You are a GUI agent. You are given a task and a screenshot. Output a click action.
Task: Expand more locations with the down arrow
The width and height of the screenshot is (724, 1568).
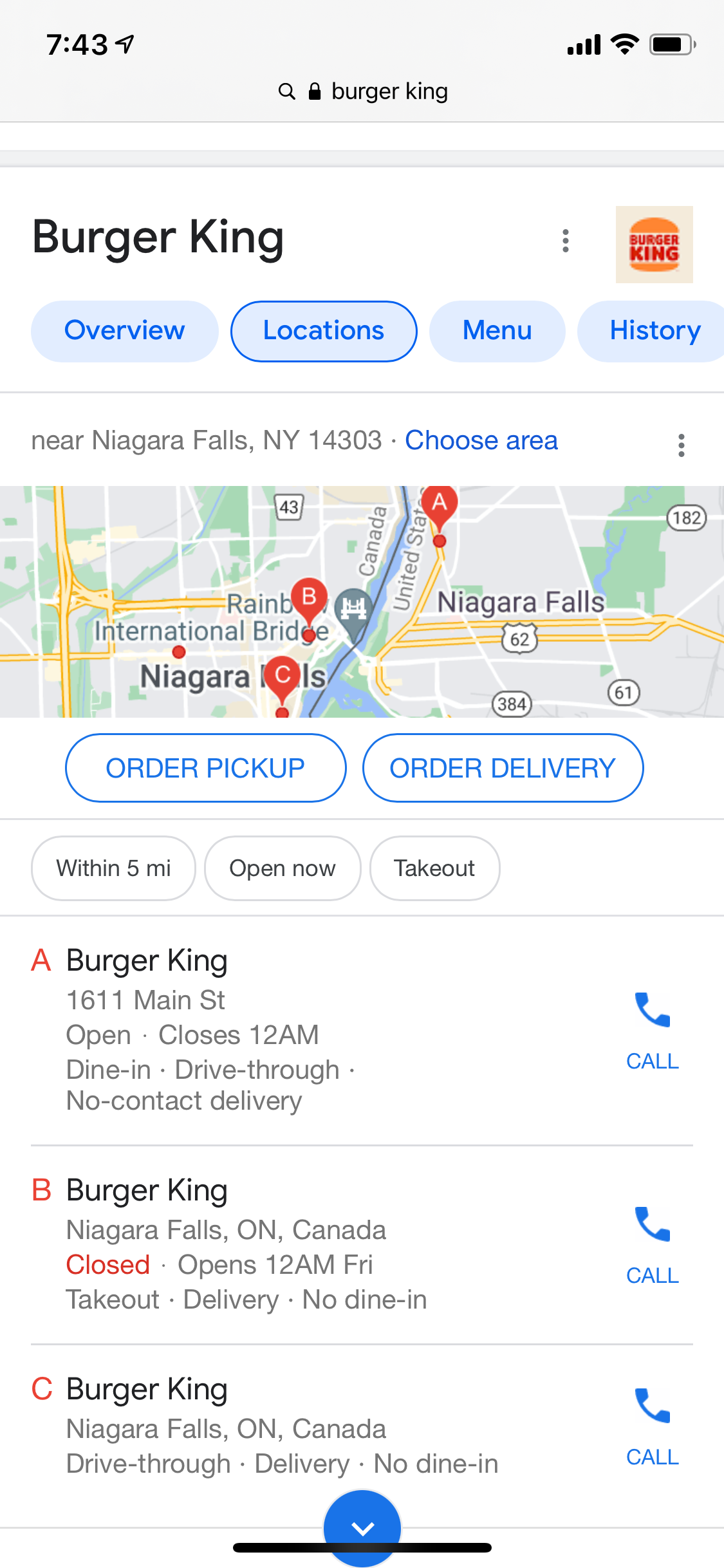tap(362, 1527)
